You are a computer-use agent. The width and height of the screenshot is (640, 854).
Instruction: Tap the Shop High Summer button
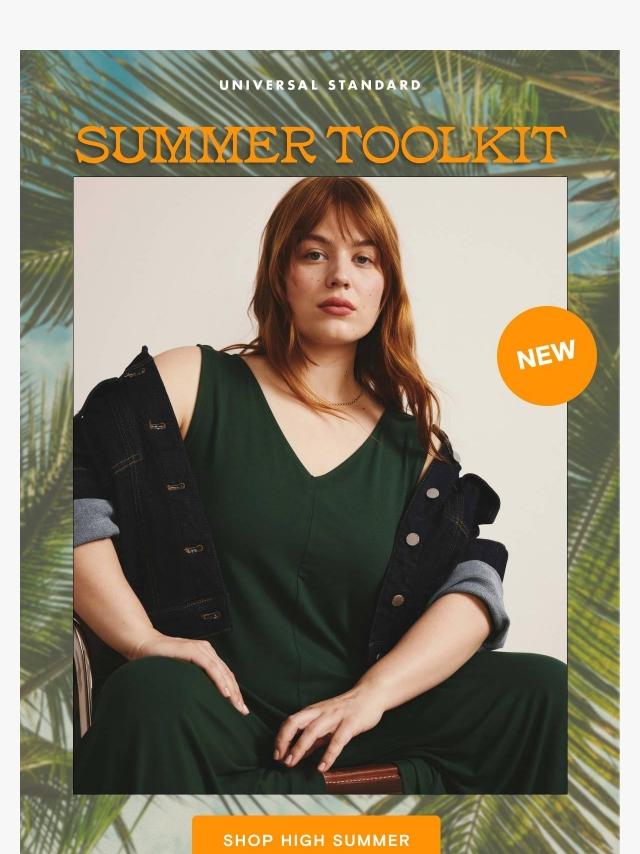click(316, 838)
